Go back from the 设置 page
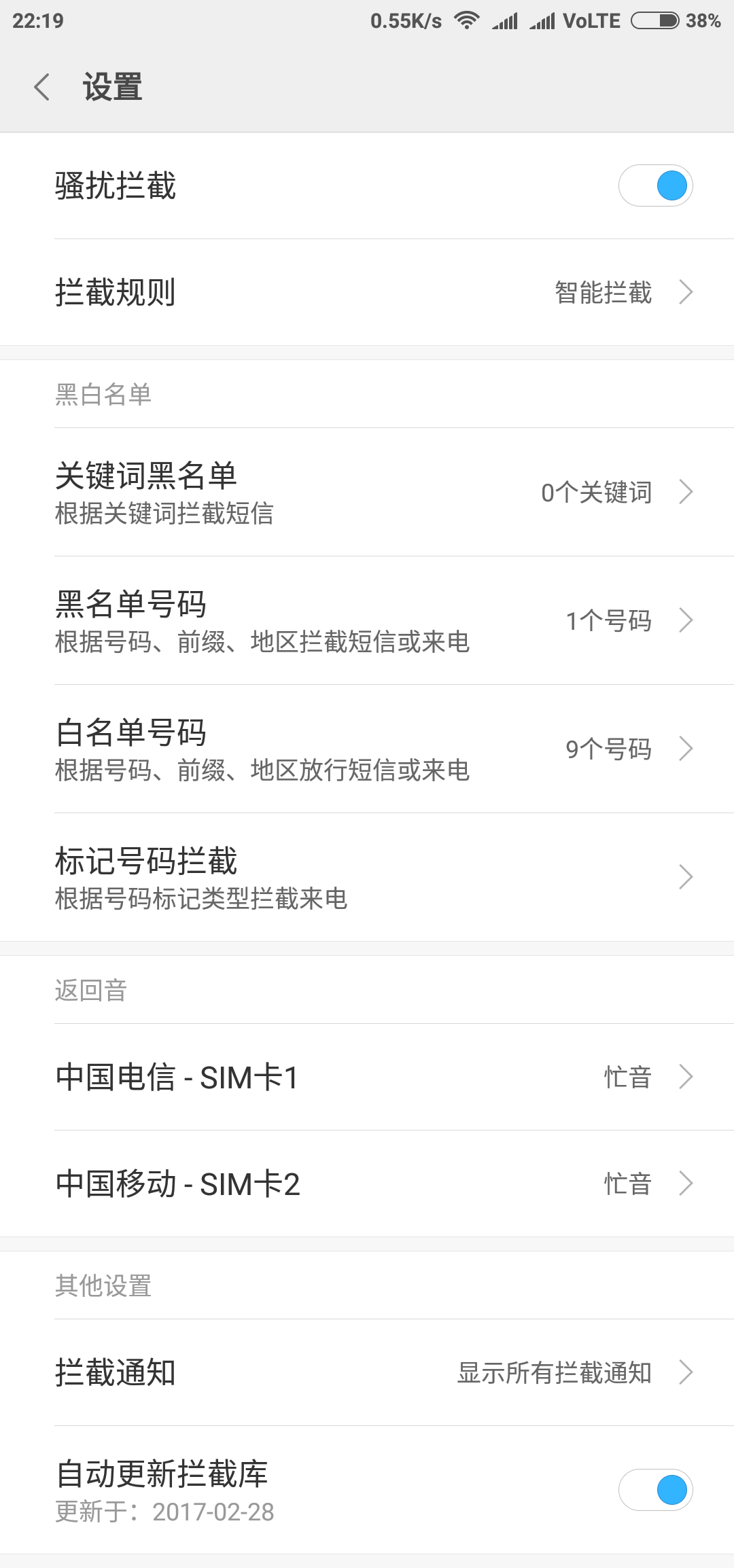The image size is (734, 1568). click(x=42, y=87)
